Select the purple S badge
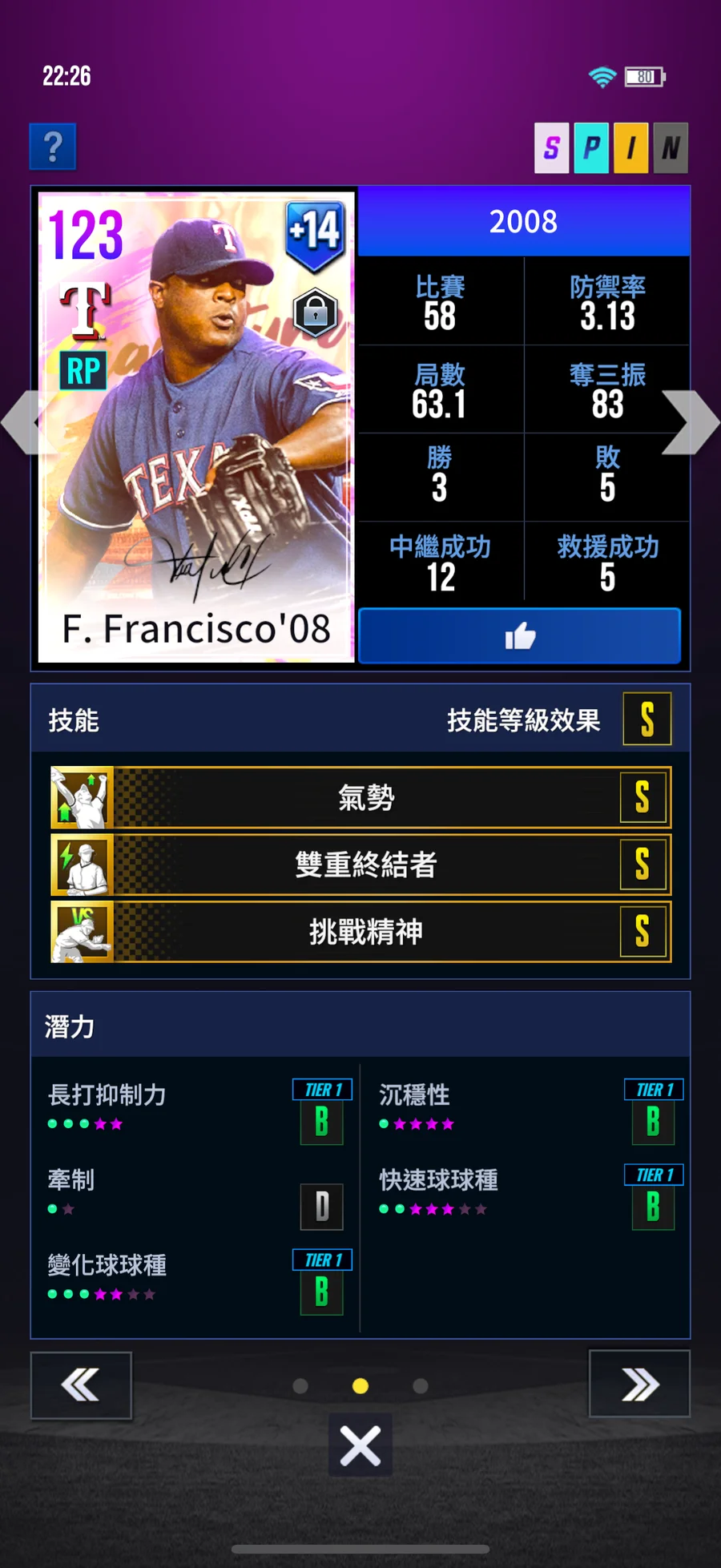The height and width of the screenshot is (1568, 721). pyautogui.click(x=552, y=147)
